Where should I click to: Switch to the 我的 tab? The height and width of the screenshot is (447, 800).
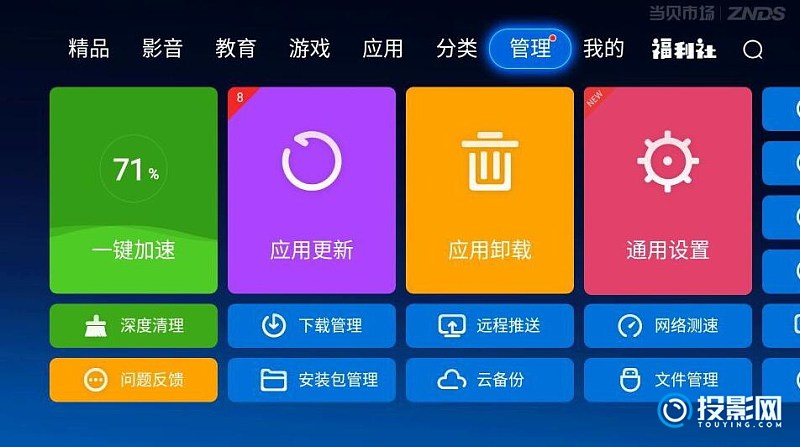pos(604,48)
